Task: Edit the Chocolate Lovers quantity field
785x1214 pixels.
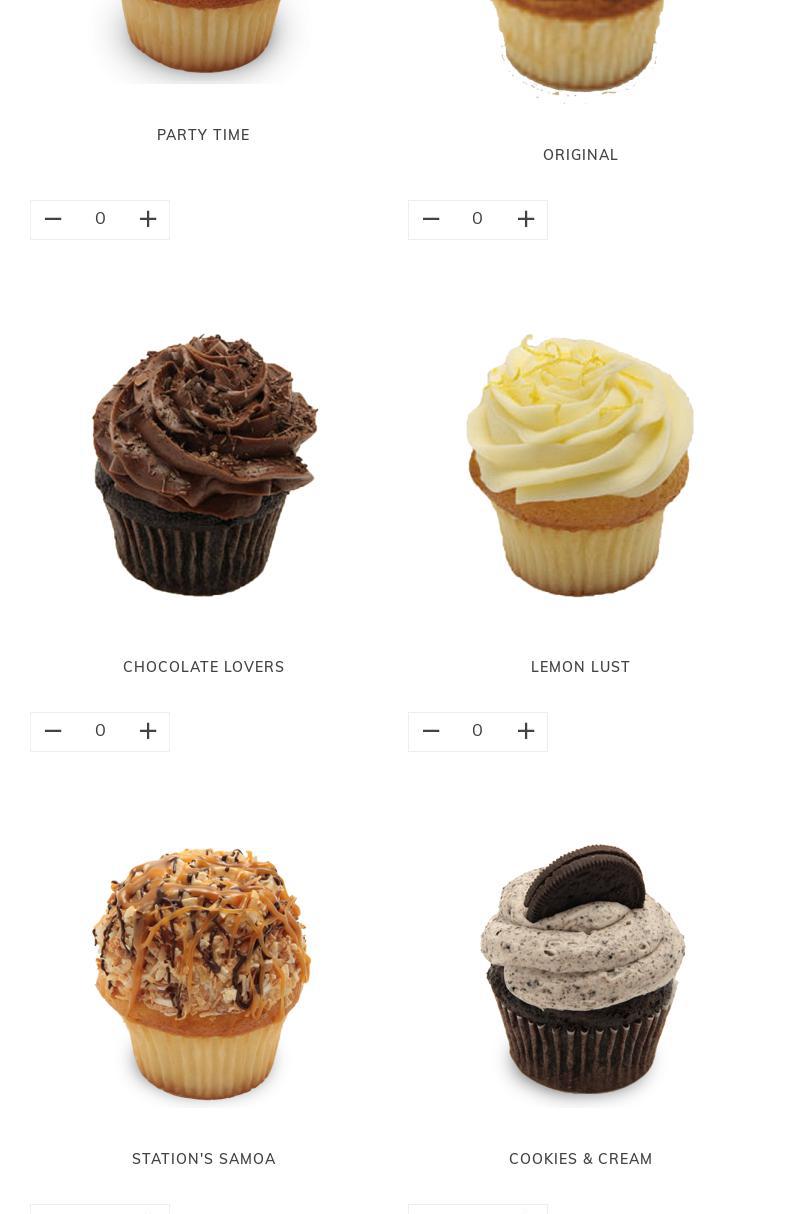Action: pyautogui.click(x=100, y=731)
